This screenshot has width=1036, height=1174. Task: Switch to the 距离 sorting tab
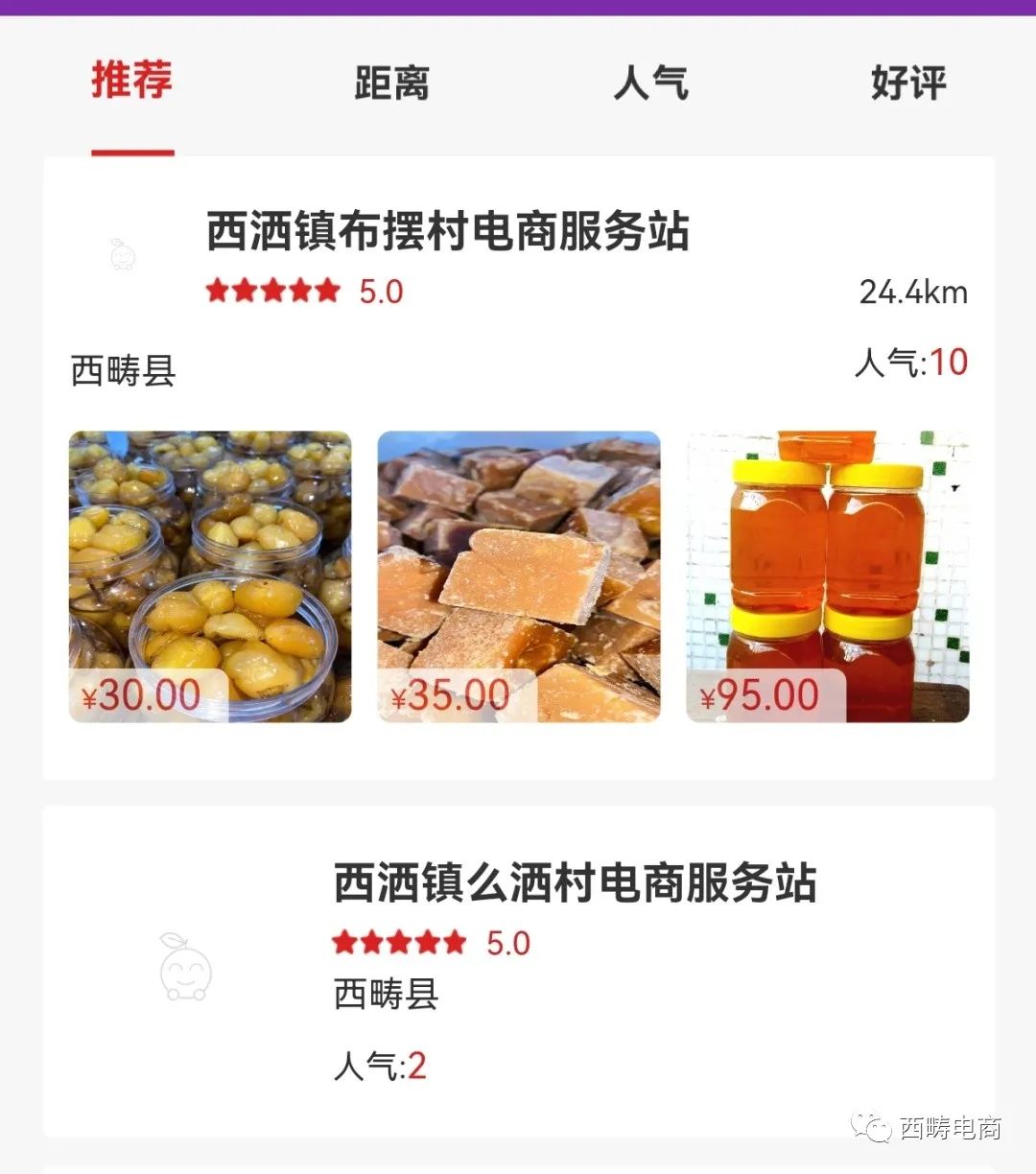[391, 84]
